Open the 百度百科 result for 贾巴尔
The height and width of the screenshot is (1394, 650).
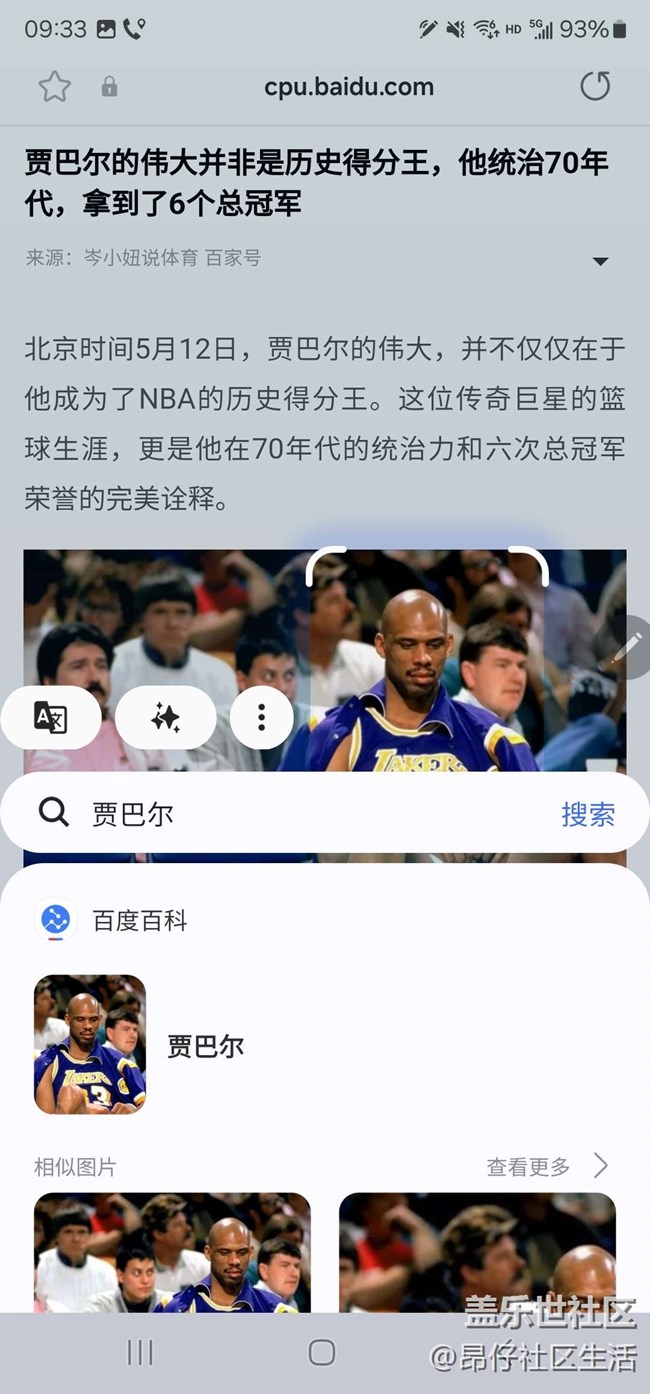coord(325,1045)
